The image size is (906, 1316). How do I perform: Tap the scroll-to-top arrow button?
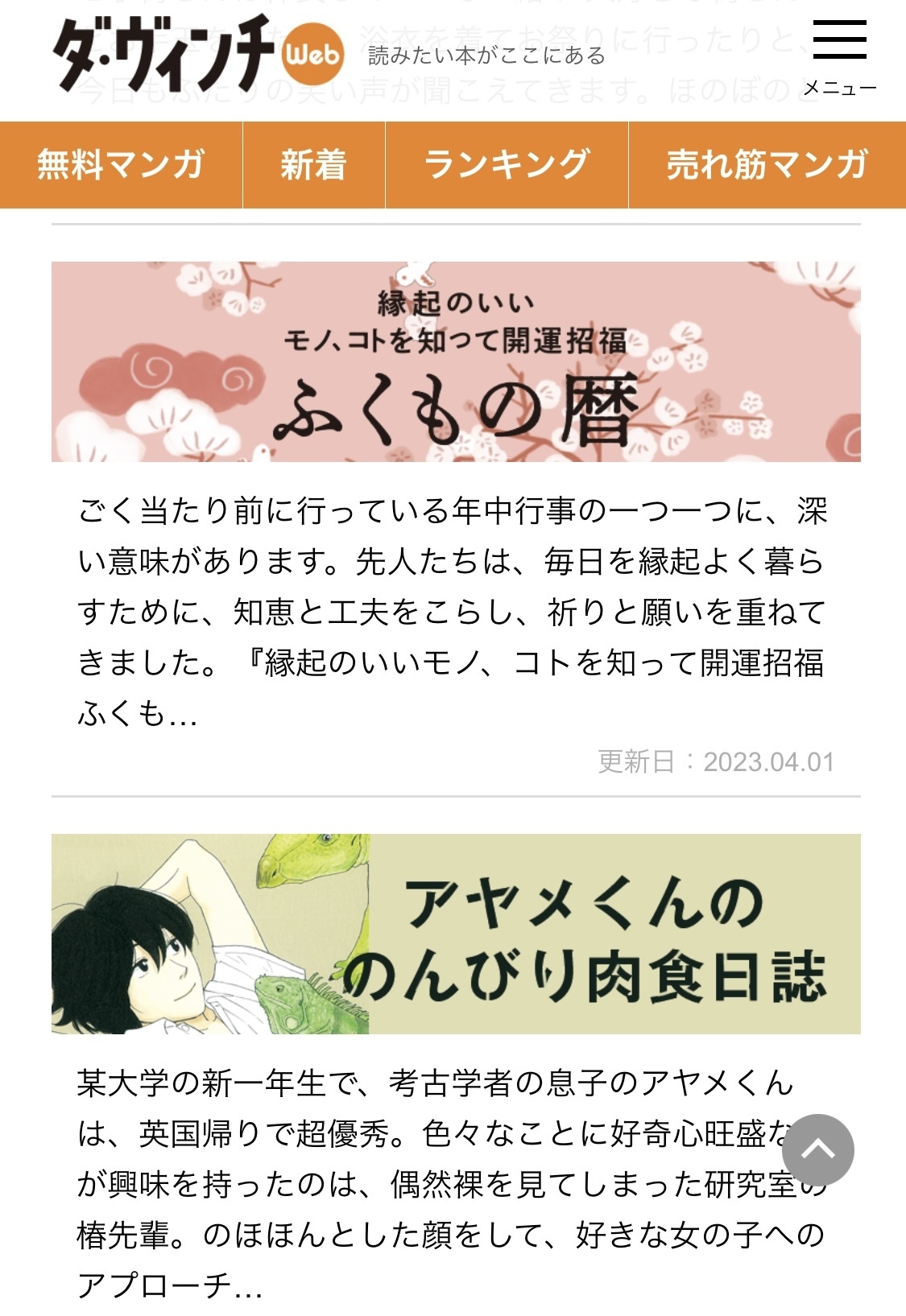tap(817, 1149)
